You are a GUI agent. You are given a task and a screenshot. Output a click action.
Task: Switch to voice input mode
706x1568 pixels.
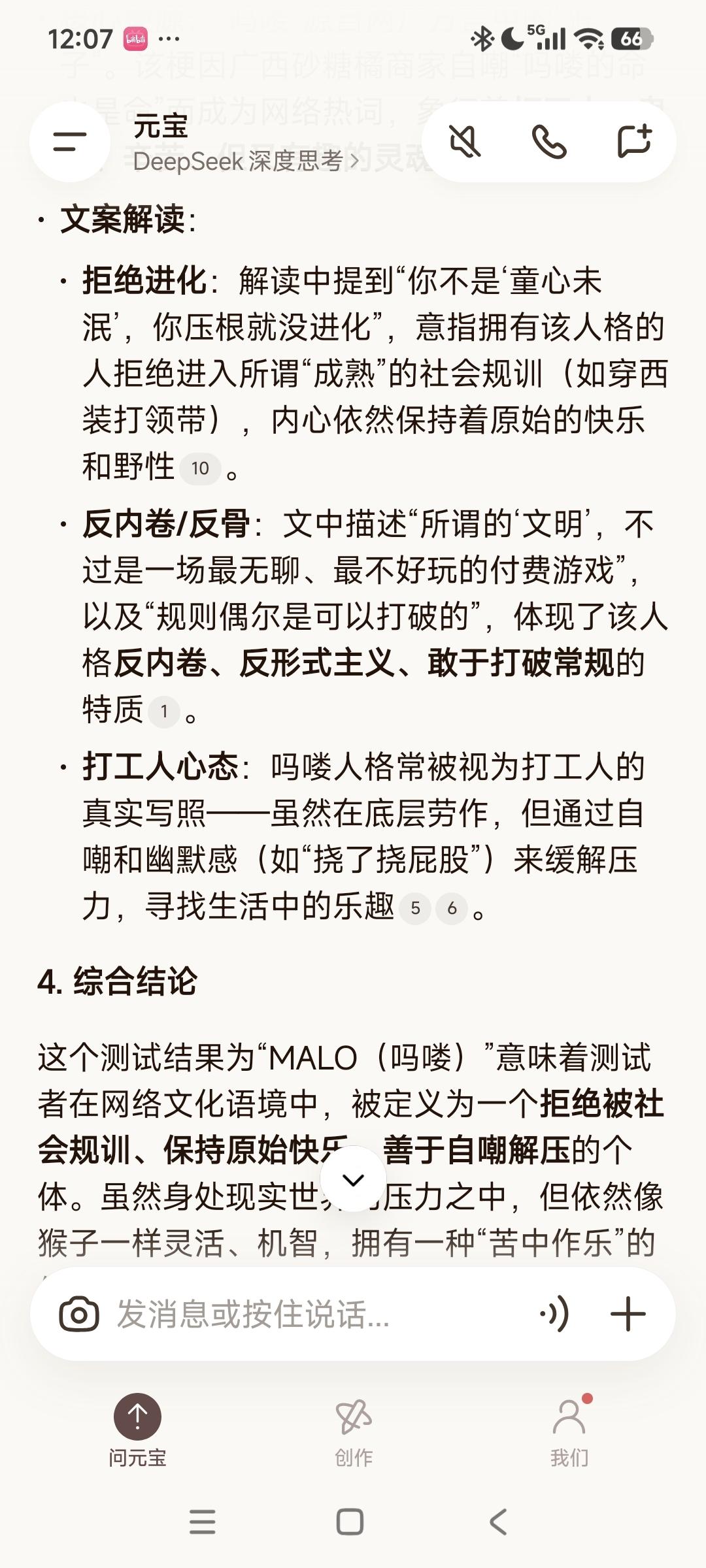coord(554,1314)
